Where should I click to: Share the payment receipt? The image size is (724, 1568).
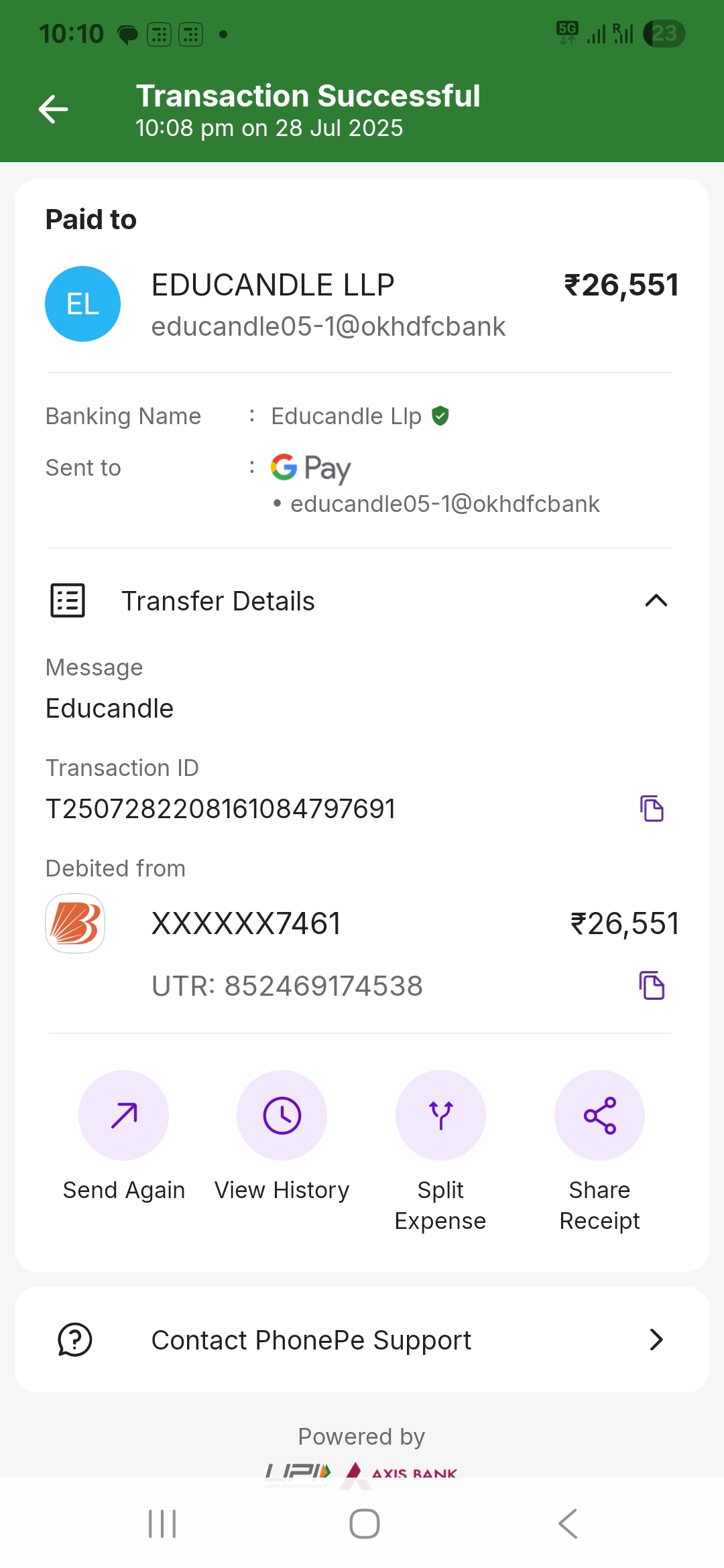point(599,1116)
